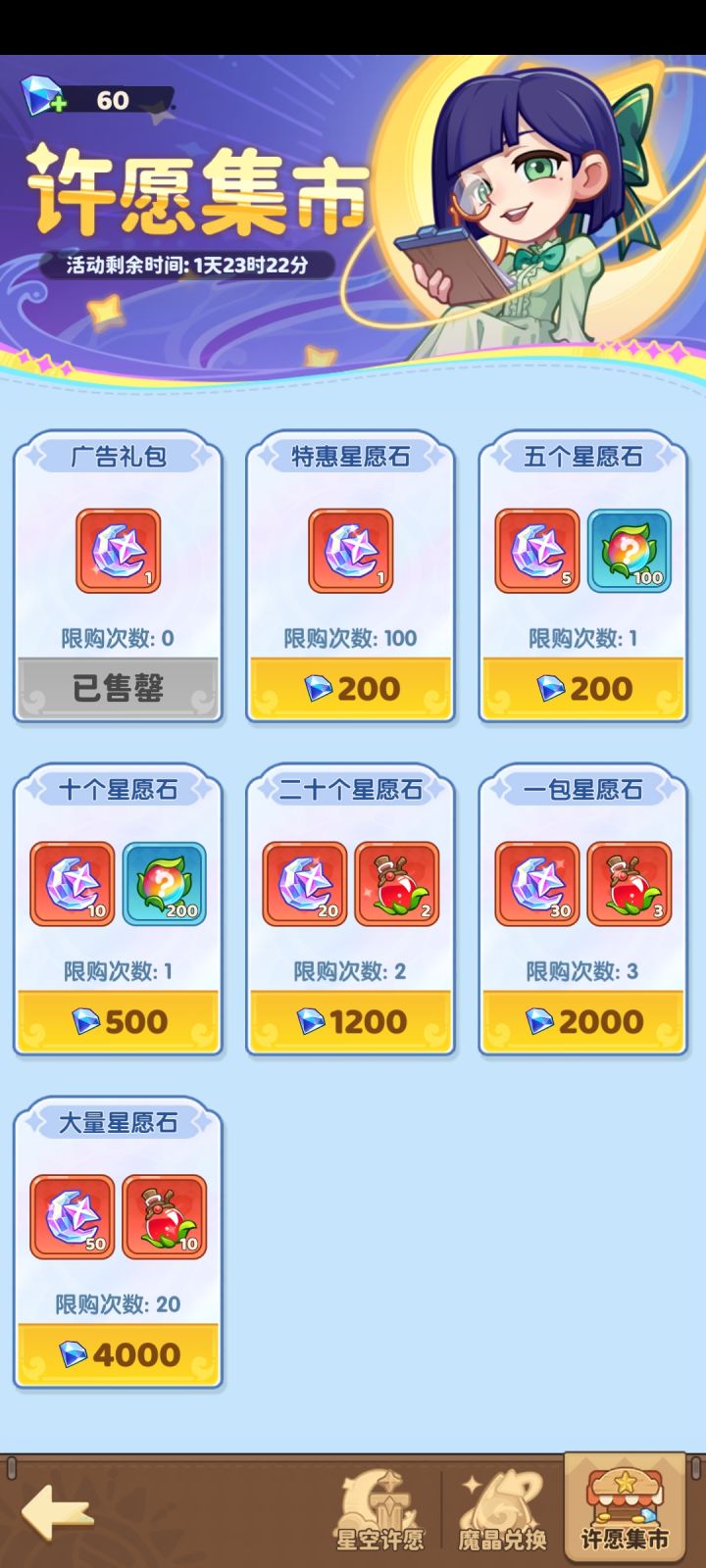Tap the wish stone icon in 特惠星愿石 pack
706x1568 pixels.
(350, 551)
